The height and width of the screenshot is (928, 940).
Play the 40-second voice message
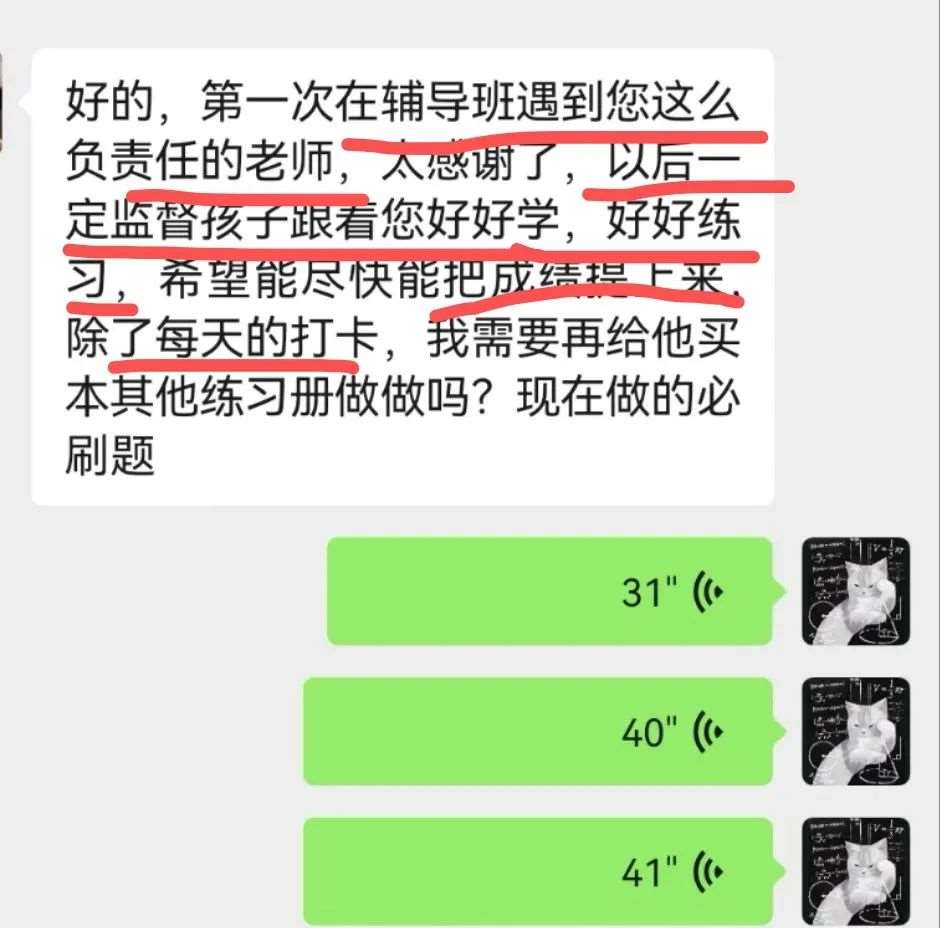pos(538,731)
